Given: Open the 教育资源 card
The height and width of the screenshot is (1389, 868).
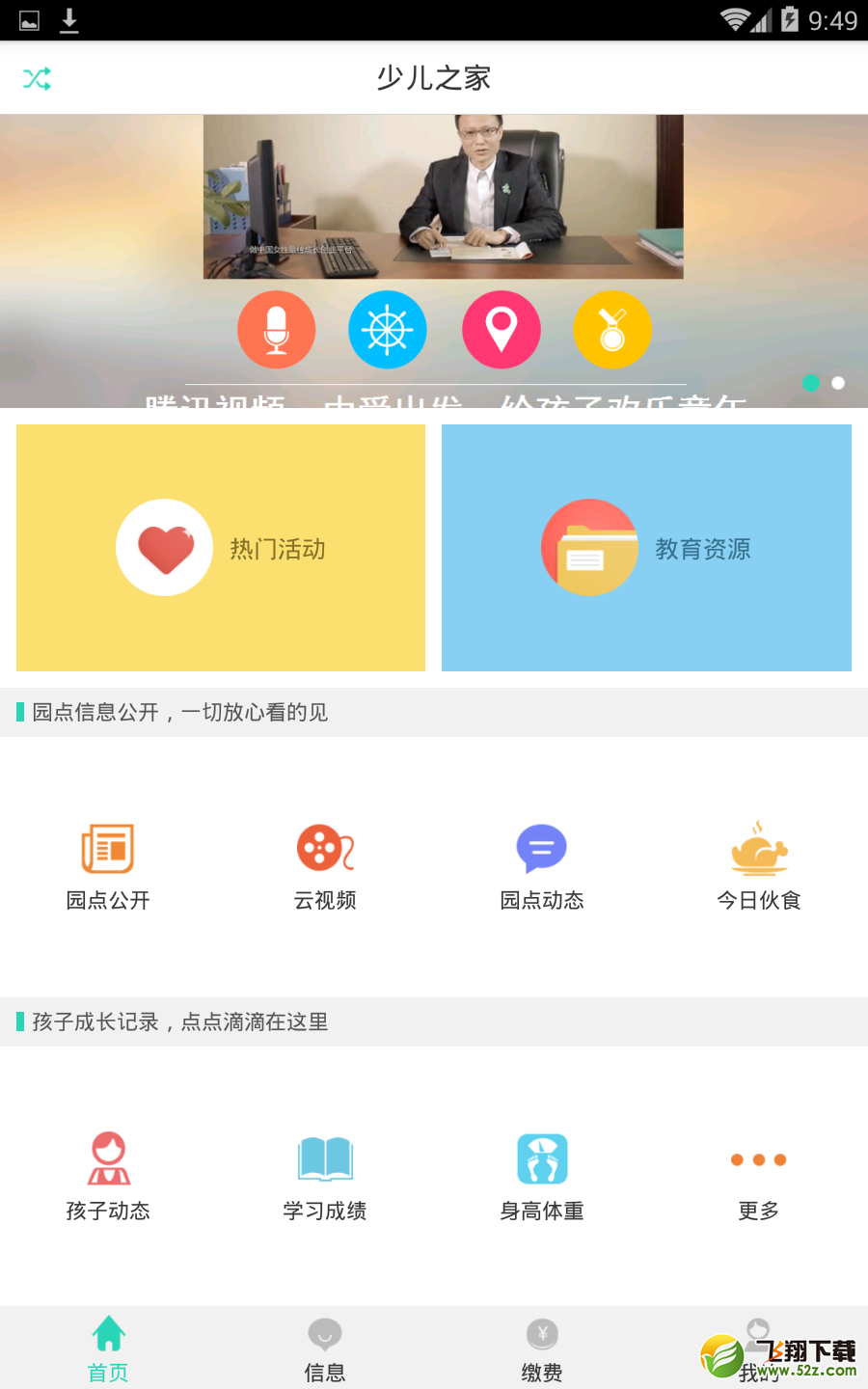Looking at the screenshot, I should click(x=646, y=548).
